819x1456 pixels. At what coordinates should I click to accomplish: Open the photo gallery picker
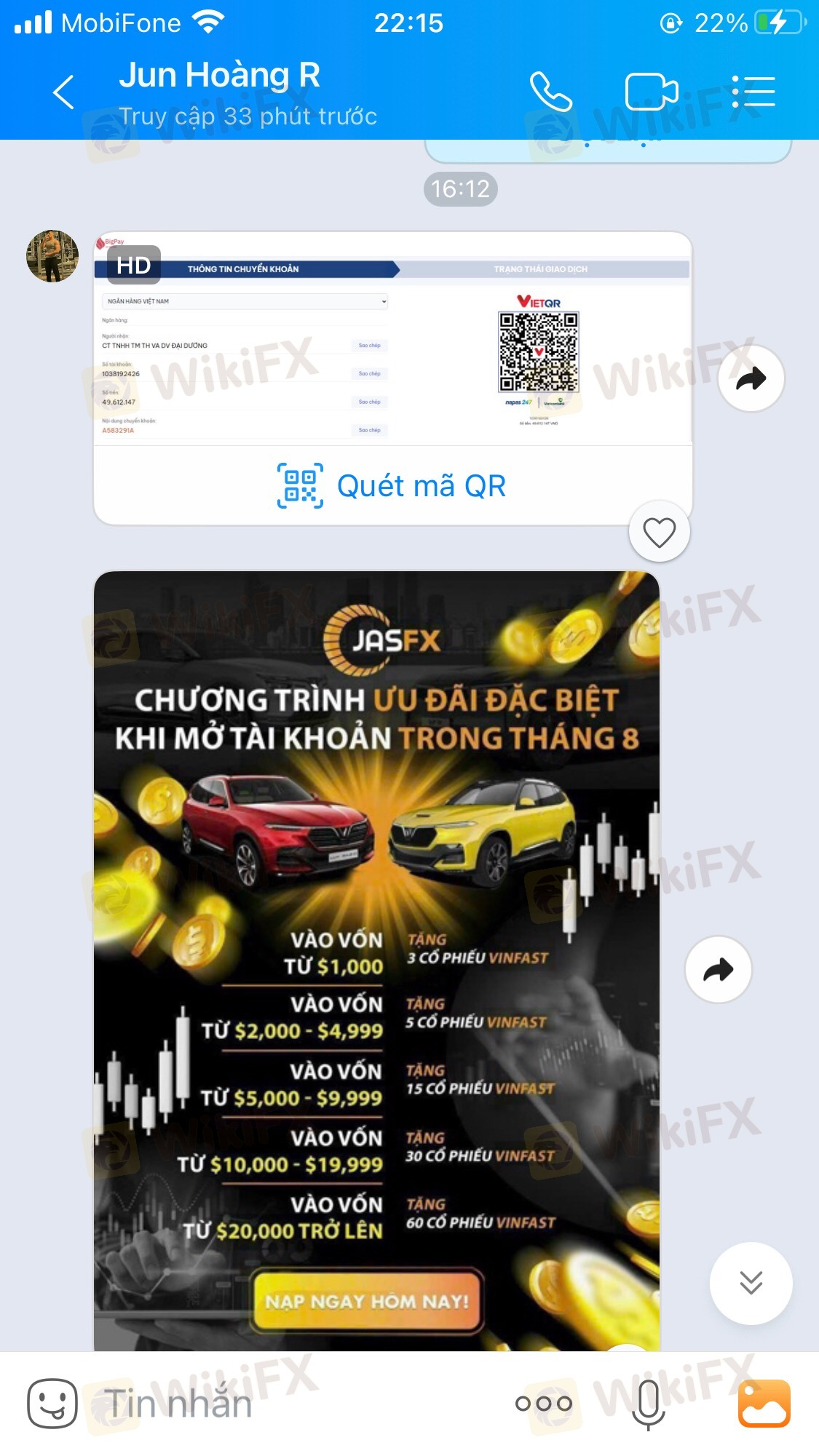click(x=764, y=1403)
